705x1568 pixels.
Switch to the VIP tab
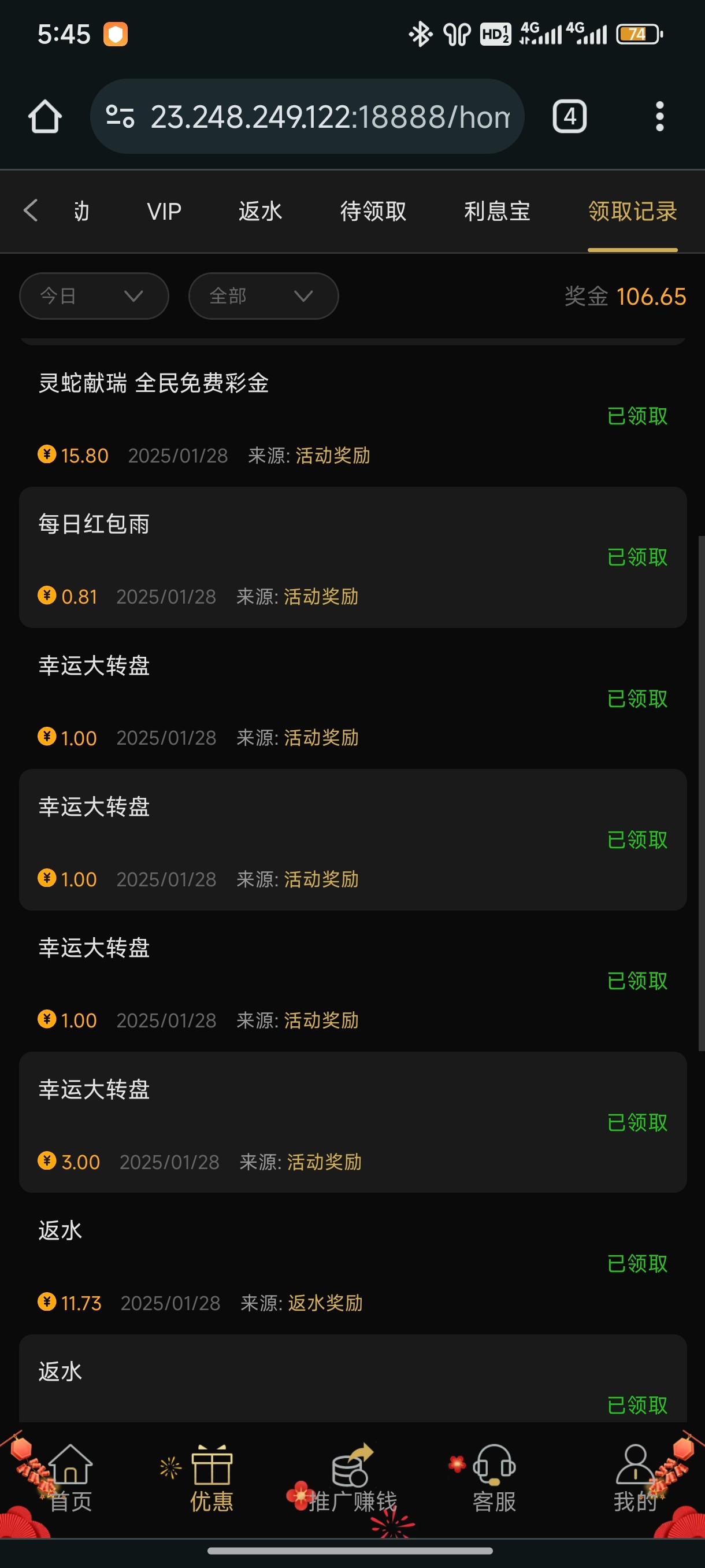164,211
